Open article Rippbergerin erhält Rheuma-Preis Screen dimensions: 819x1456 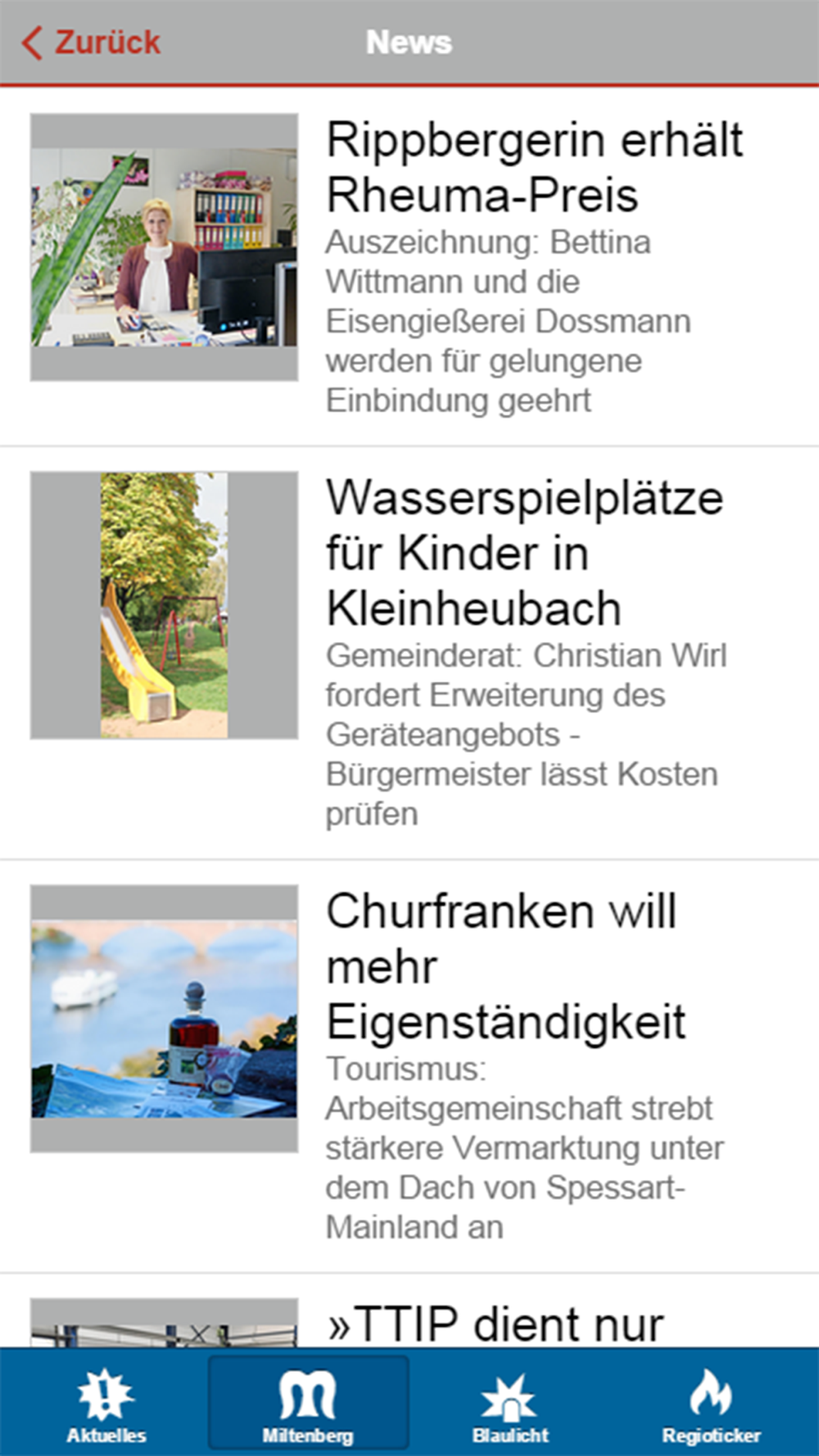[534, 168]
